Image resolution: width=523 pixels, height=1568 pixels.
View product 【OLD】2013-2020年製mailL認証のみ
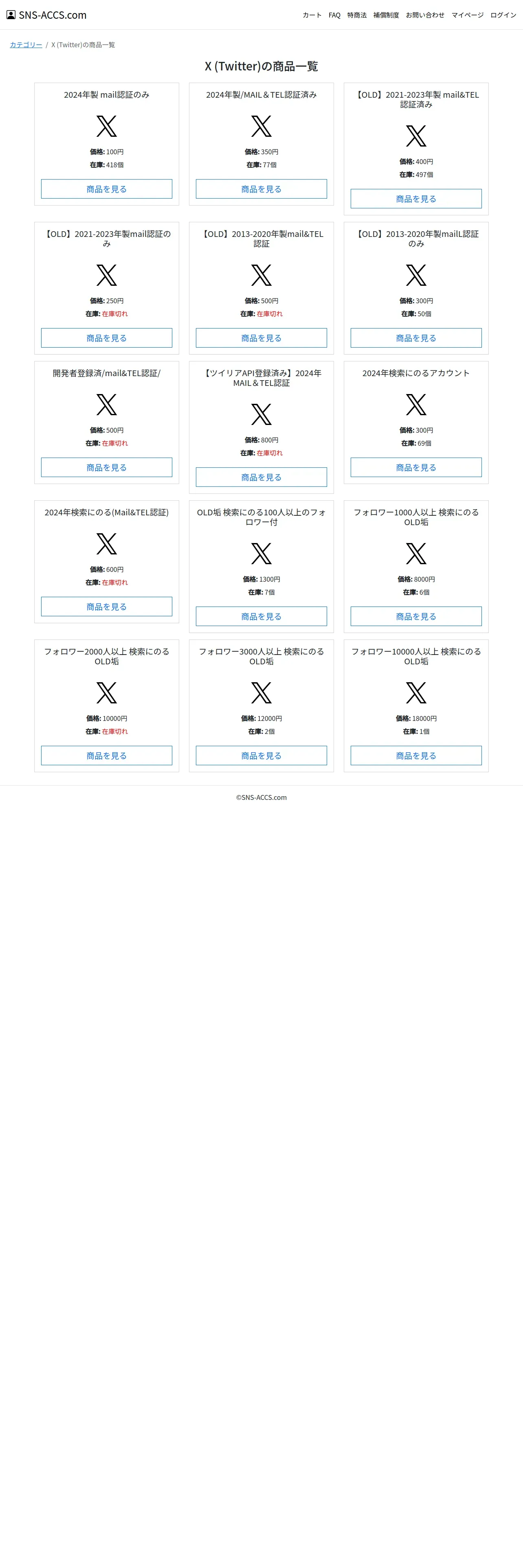point(416,338)
